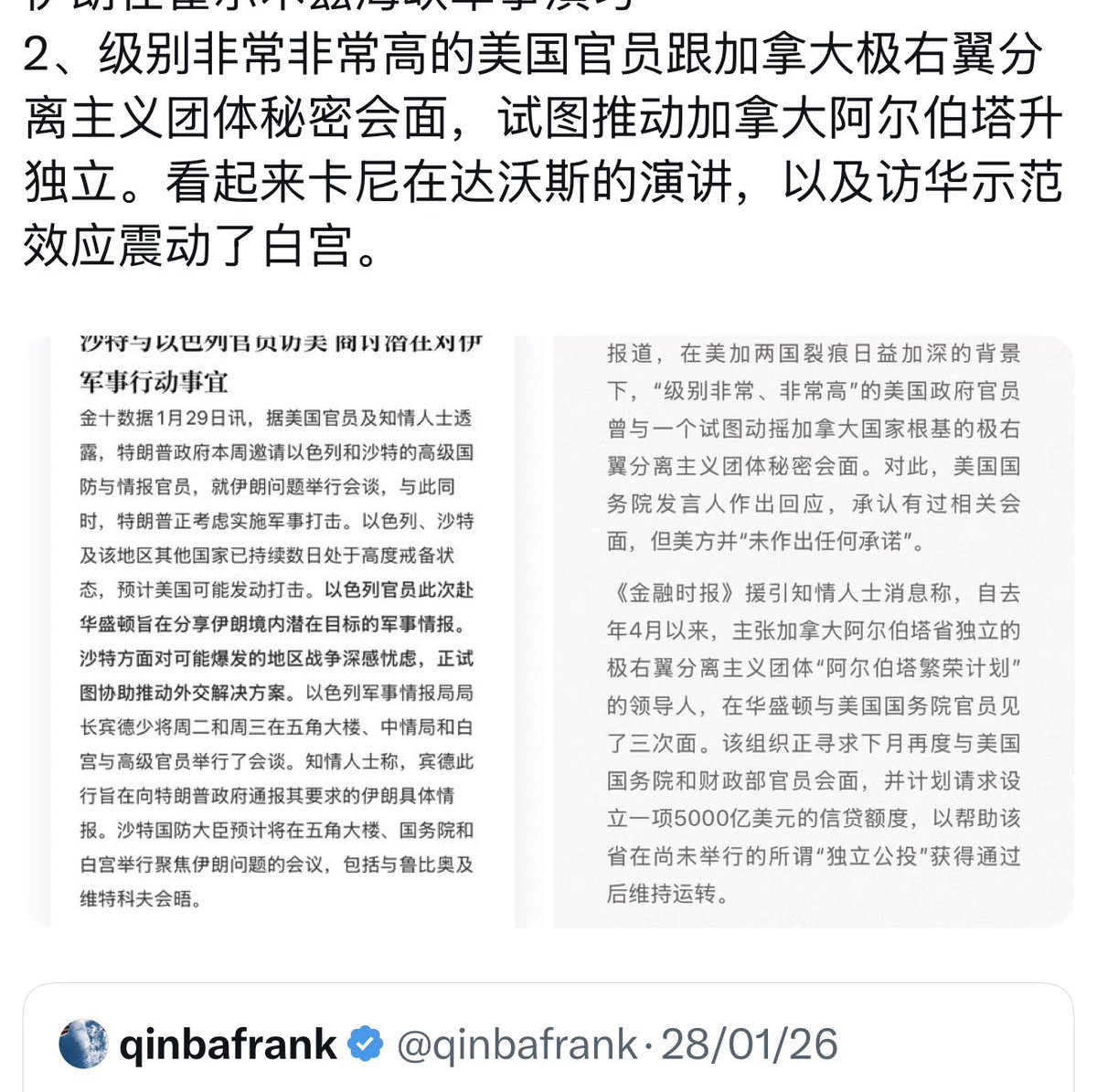The image size is (1097, 1092).
Task: Open the right attached image about Alberta separatists
Action: [814, 631]
